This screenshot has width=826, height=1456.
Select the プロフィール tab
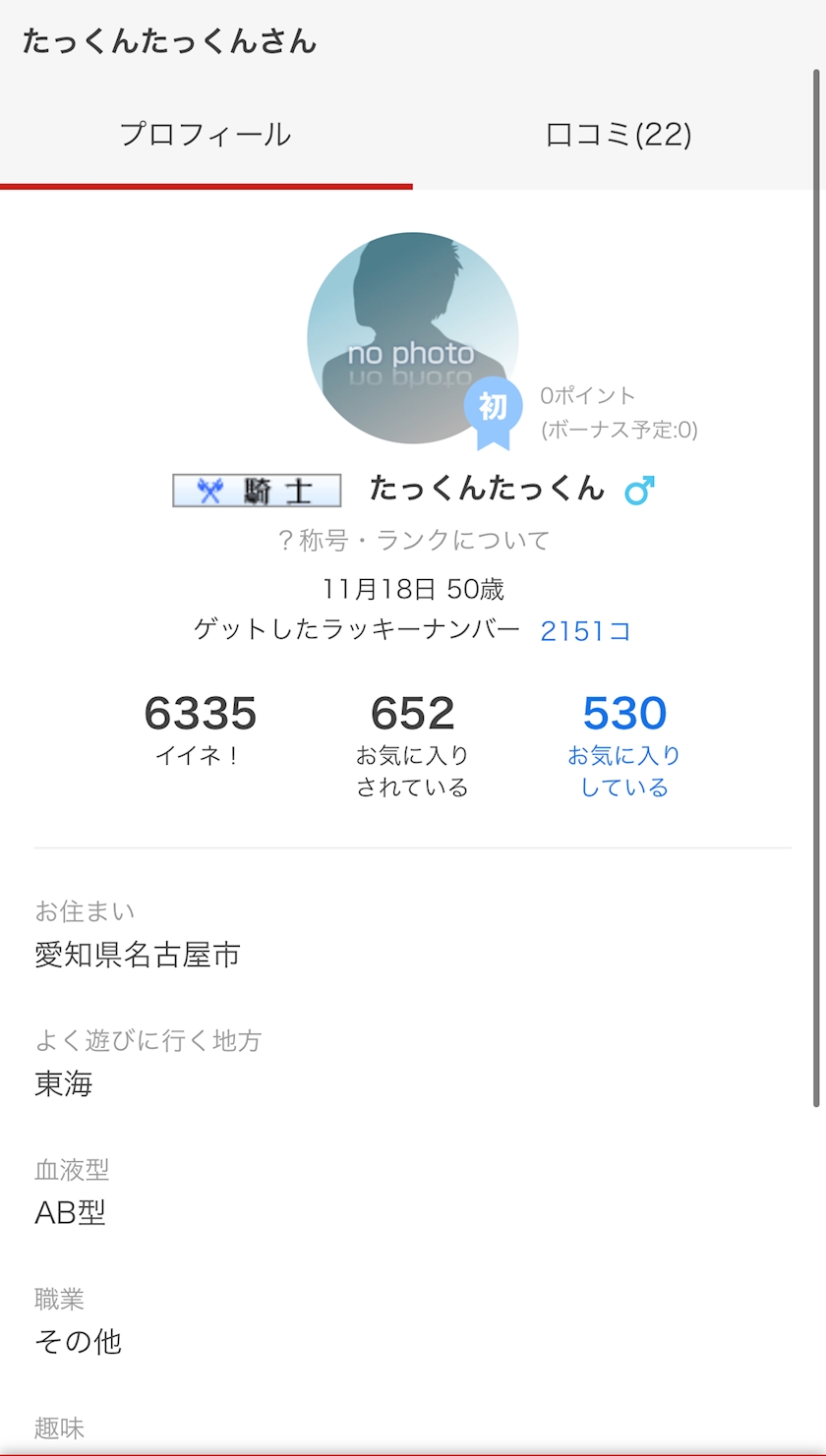tap(206, 135)
